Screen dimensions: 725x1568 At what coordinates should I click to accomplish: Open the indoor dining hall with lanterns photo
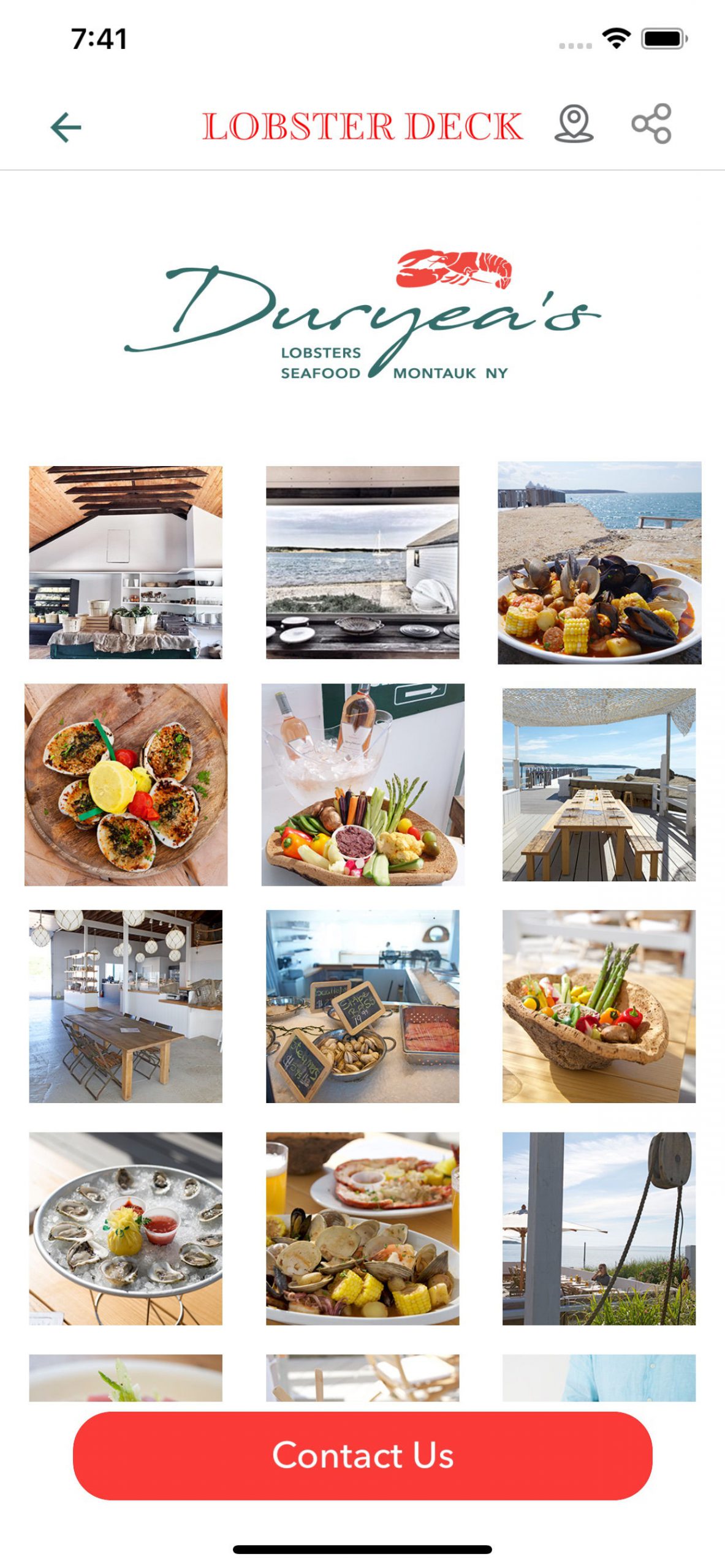click(x=126, y=1006)
